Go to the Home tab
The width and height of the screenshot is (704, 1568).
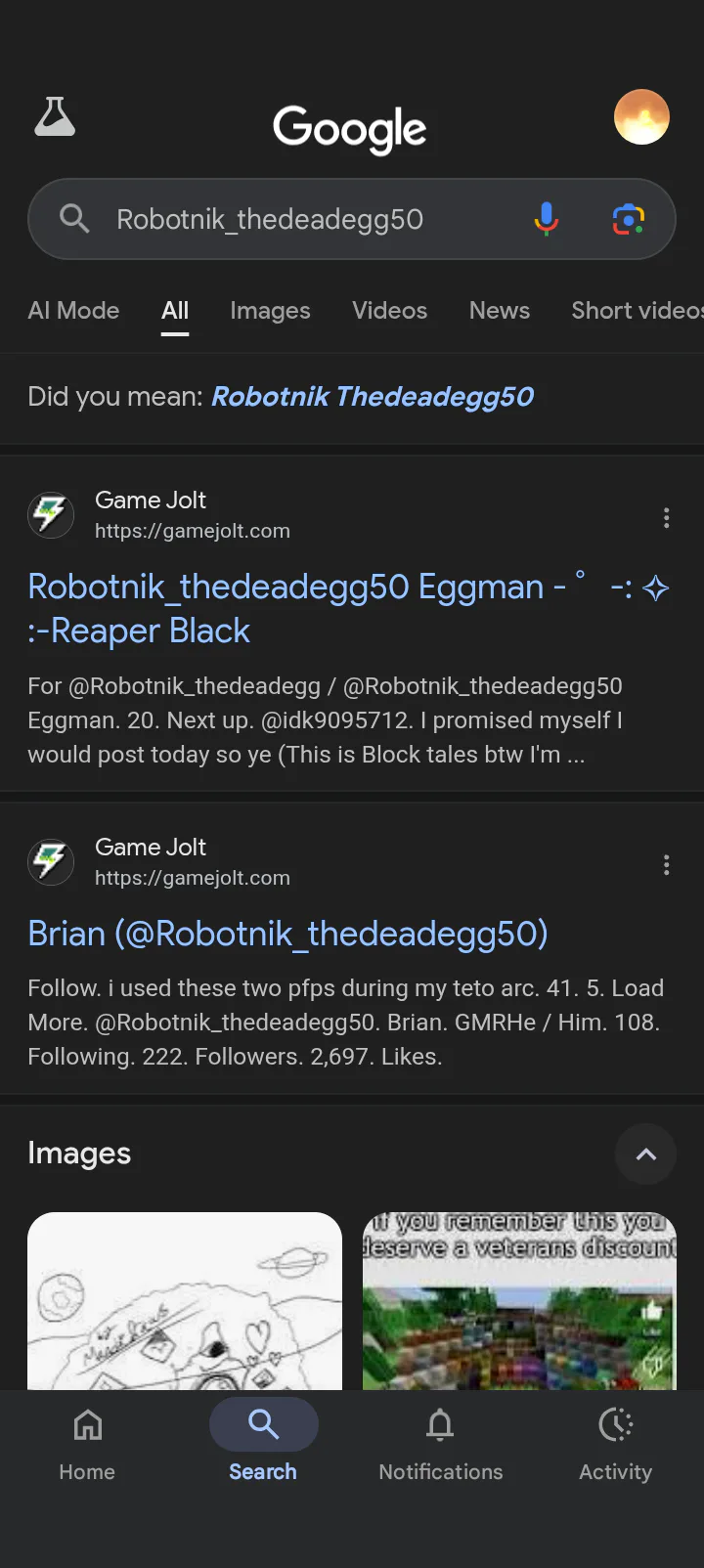click(x=87, y=1445)
